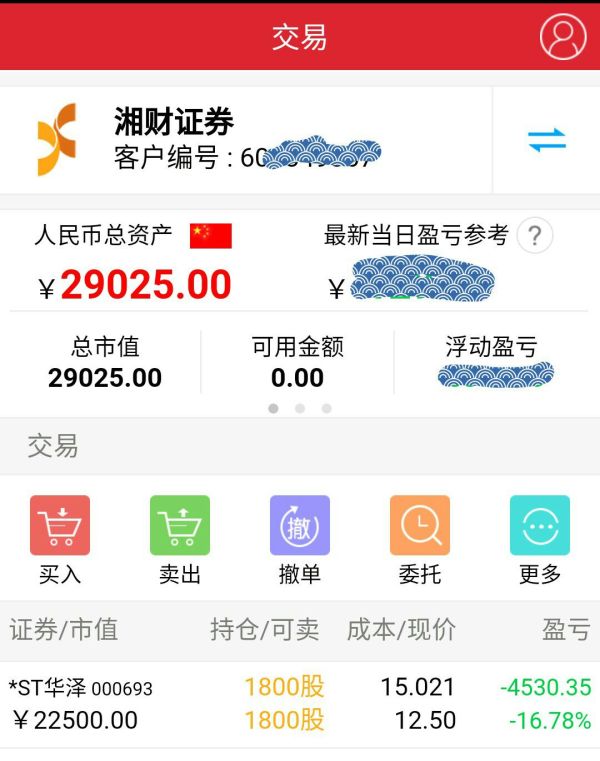Image resolution: width=600 pixels, height=761 pixels.
Task: Open the help question mark for 最新当日盈亏参考
Action: coord(534,236)
